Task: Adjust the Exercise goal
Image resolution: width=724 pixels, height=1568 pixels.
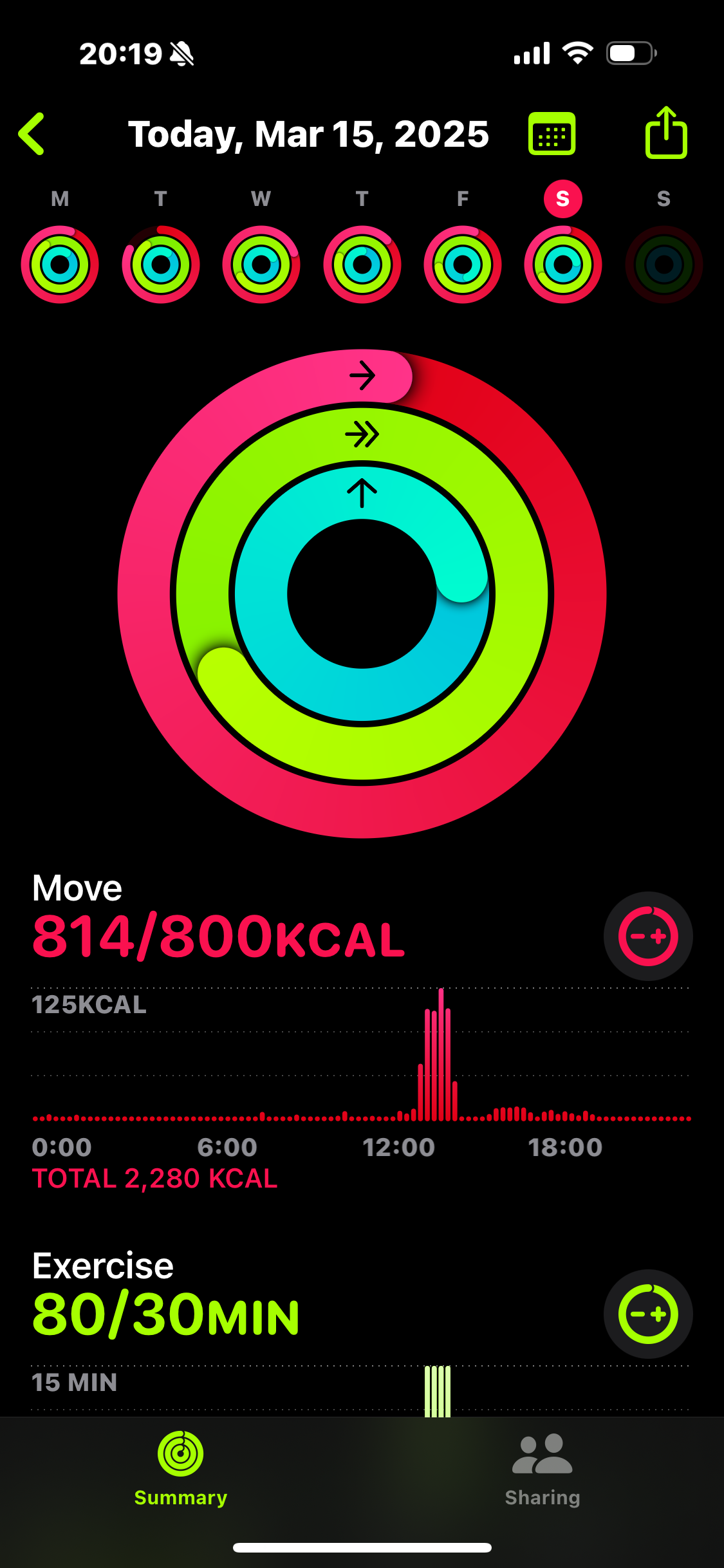Action: [x=648, y=1314]
